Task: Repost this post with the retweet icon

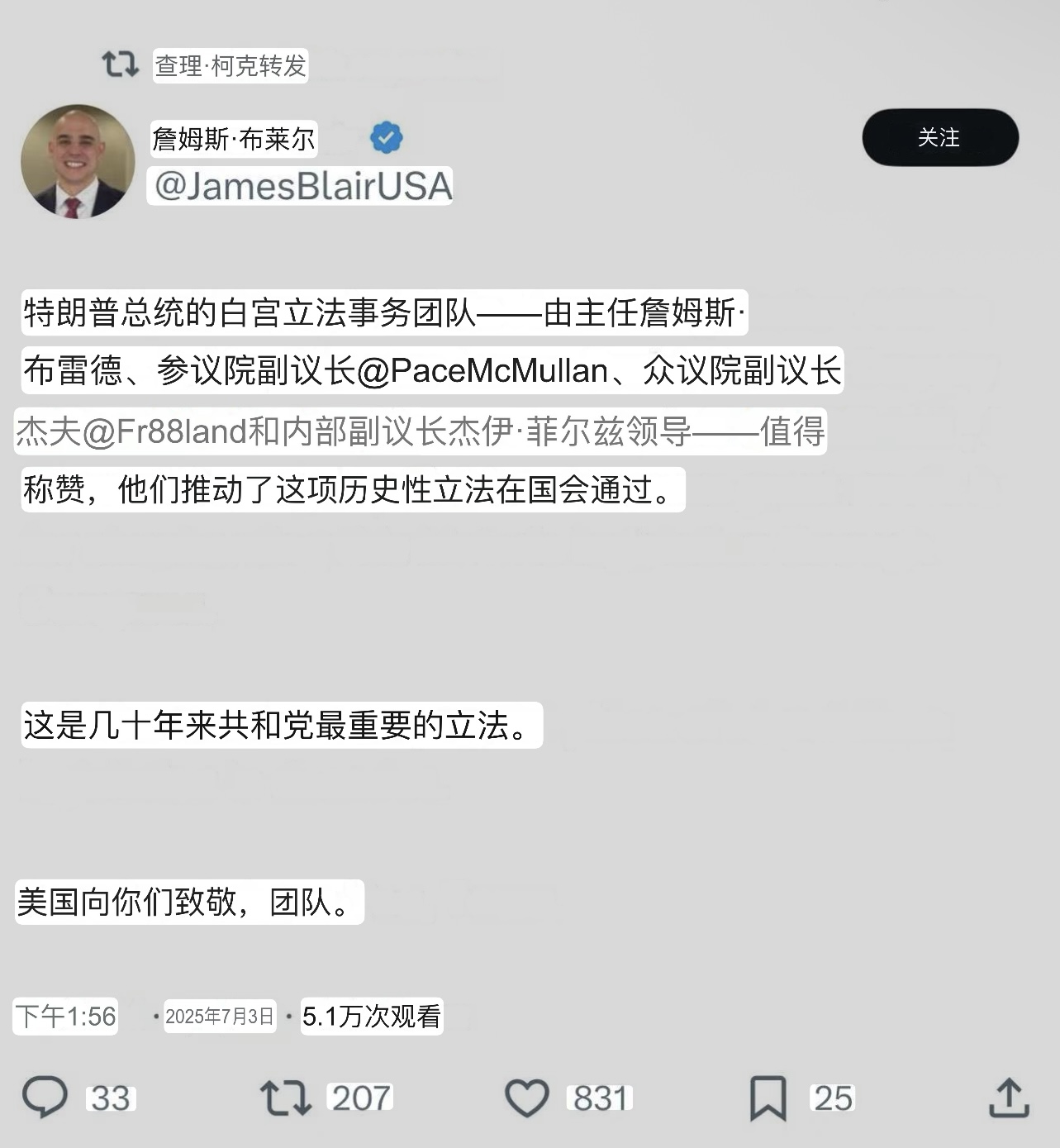Action: 285,1098
